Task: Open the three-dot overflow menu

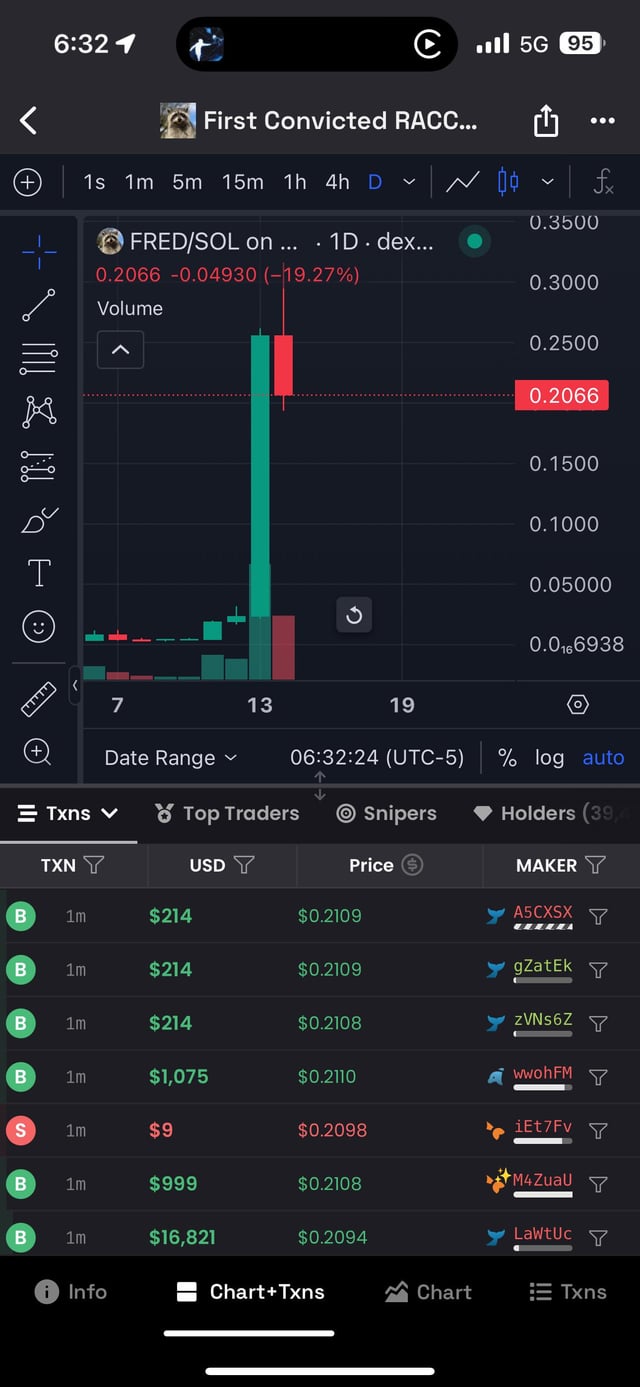Action: [x=602, y=121]
